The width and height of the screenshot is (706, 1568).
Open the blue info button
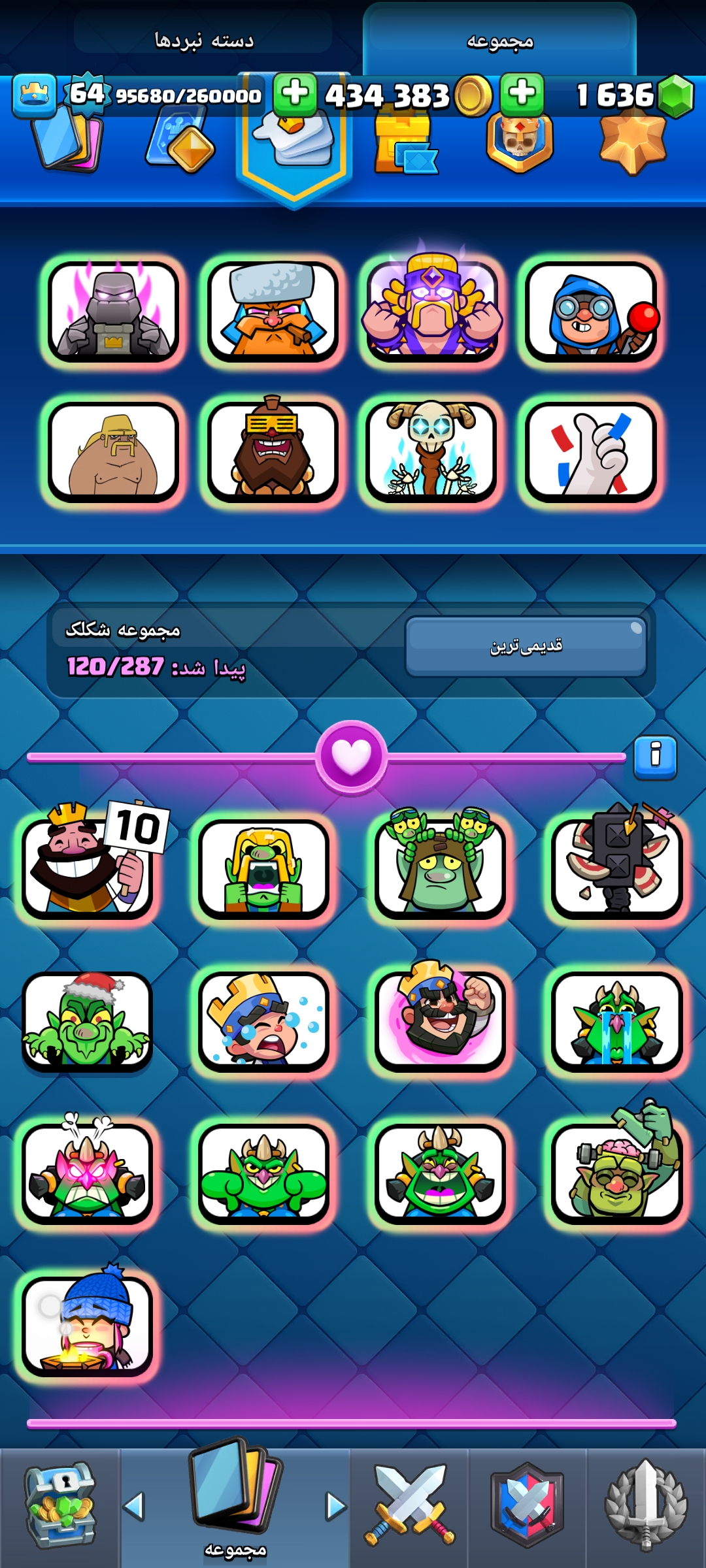pyautogui.click(x=655, y=757)
